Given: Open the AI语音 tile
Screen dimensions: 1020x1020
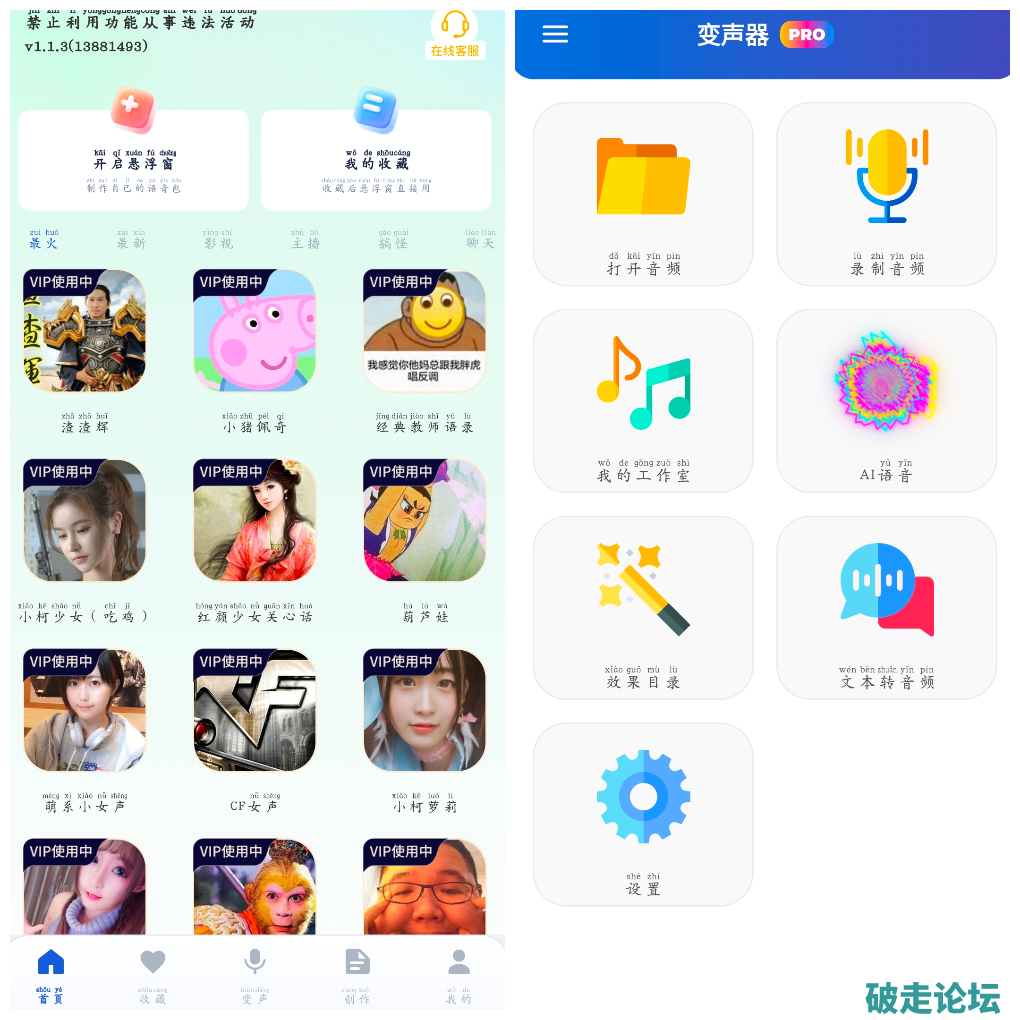Looking at the screenshot, I should [887, 401].
